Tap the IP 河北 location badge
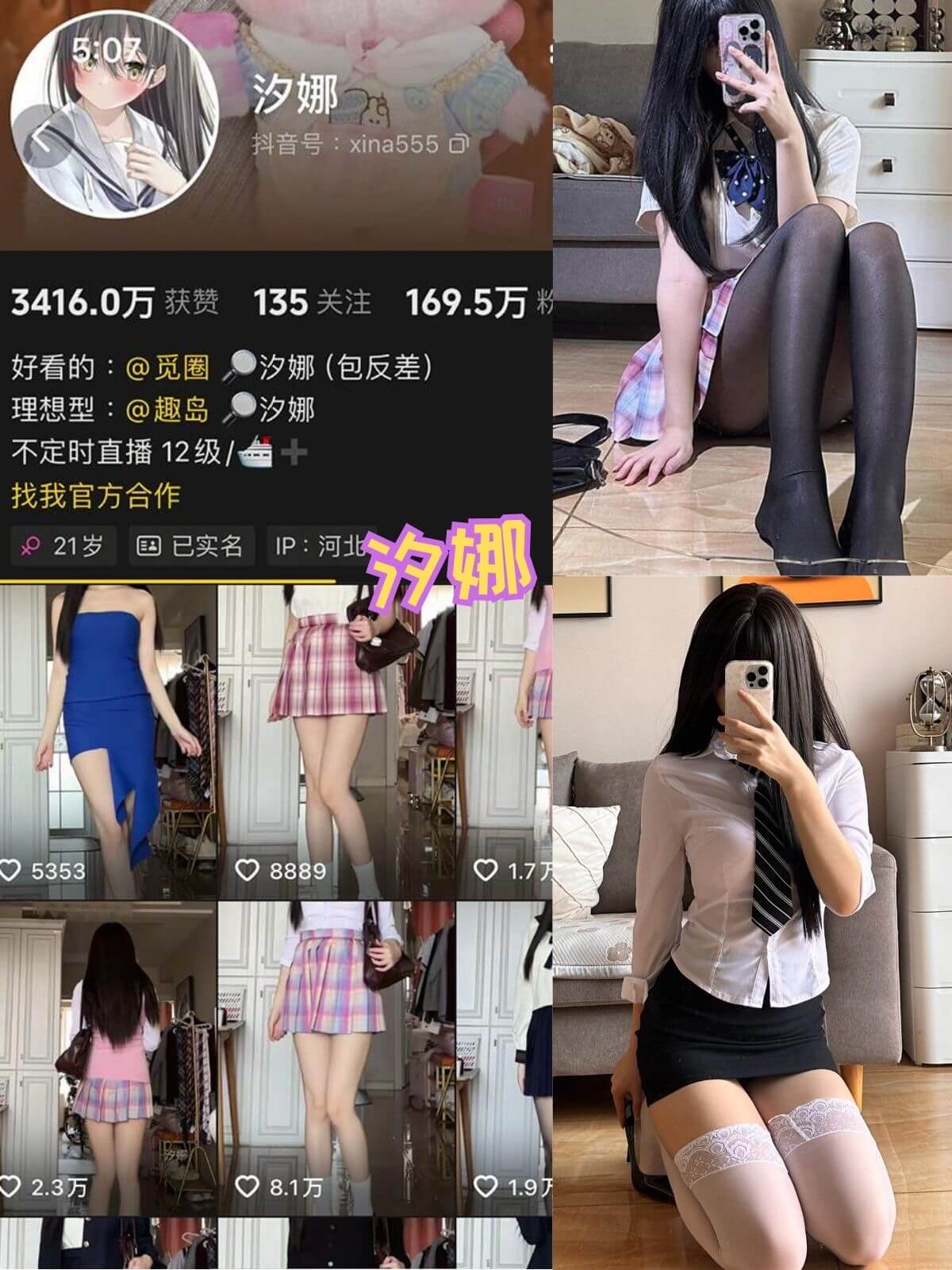This screenshot has height=1270, width=952. 319,545
